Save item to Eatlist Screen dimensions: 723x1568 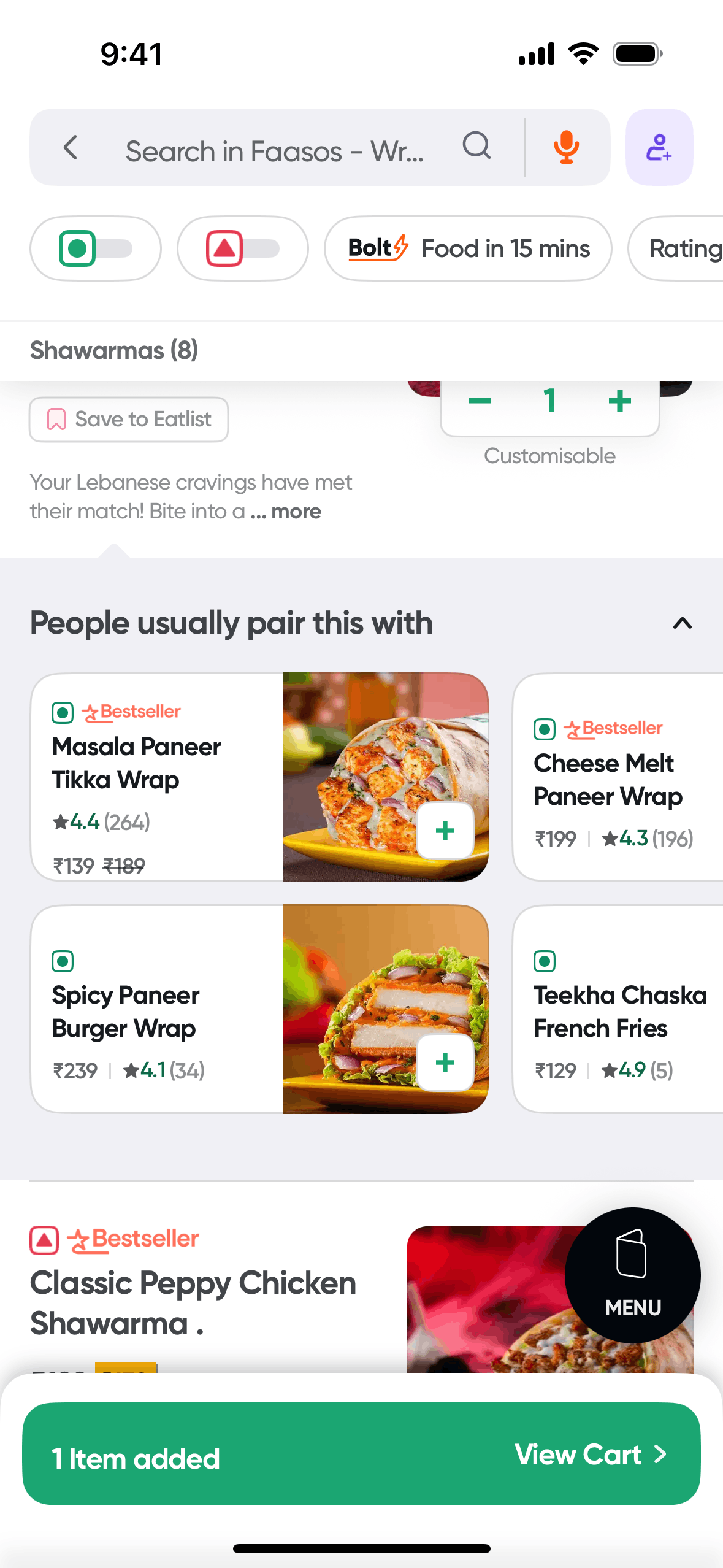pos(129,420)
